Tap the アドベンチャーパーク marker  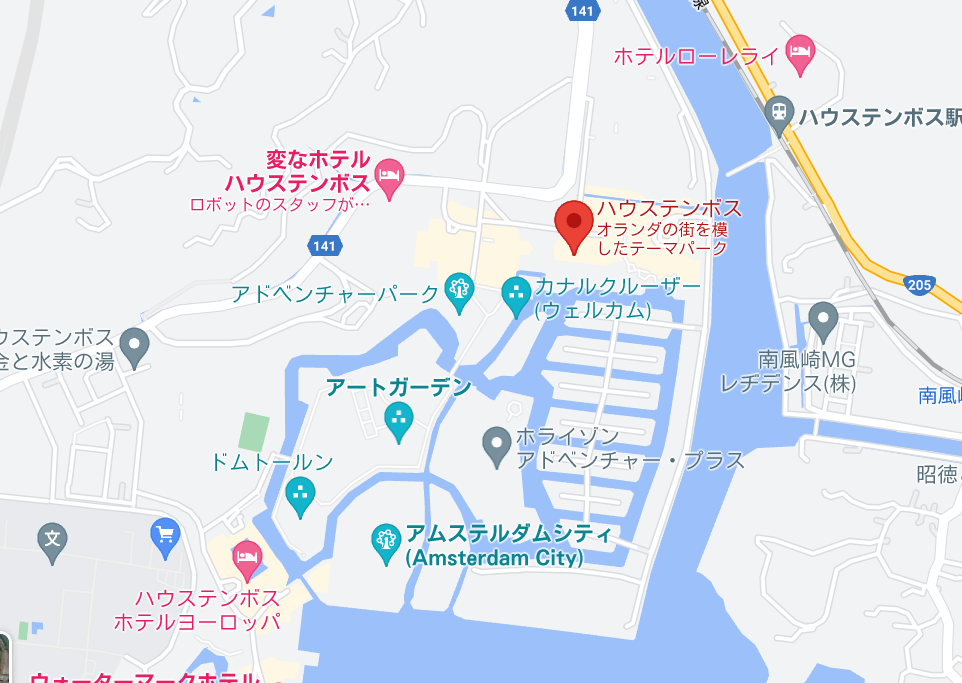(x=459, y=290)
